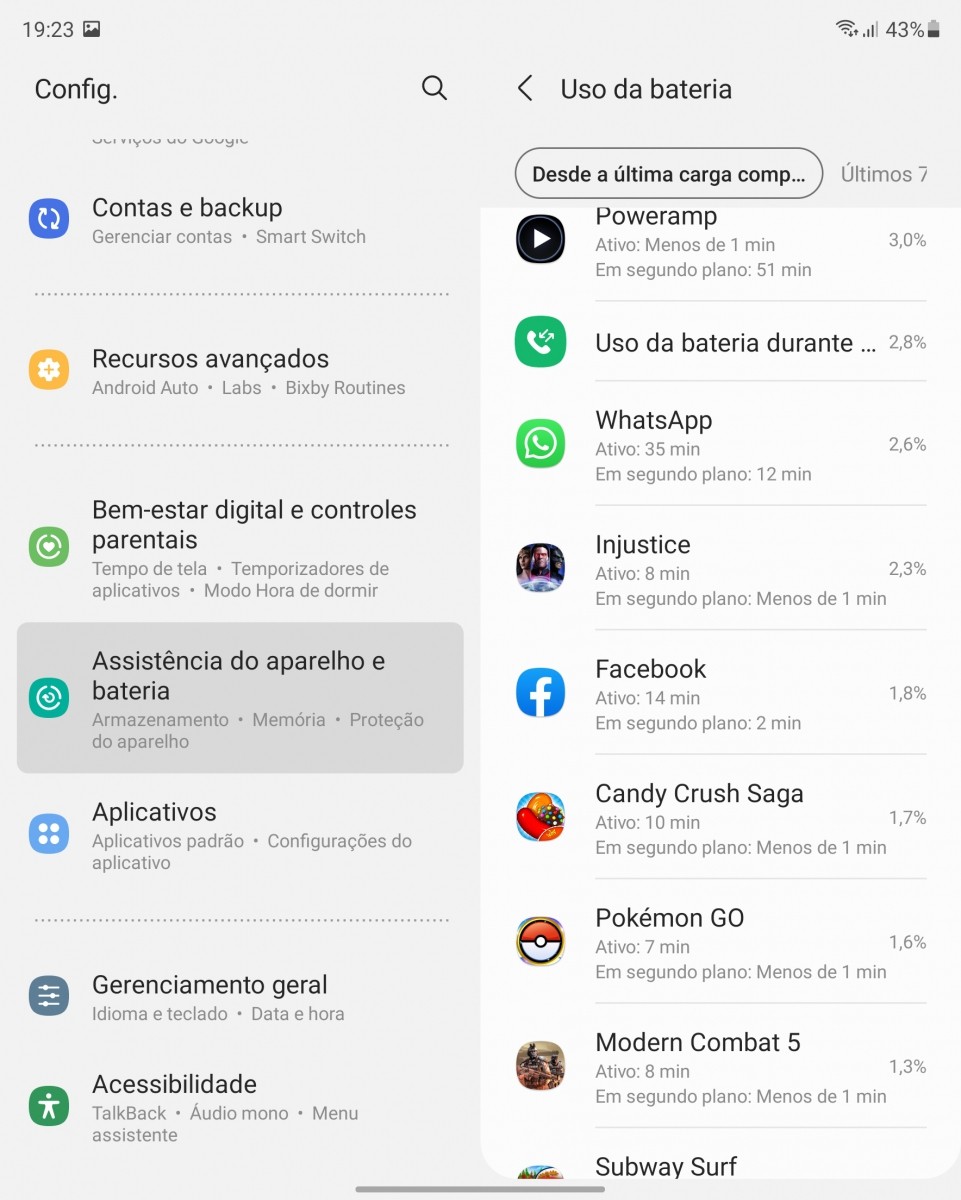Open Uso da bateria durante chamadas entry
The height and width of the screenshot is (1200, 961).
720,342
